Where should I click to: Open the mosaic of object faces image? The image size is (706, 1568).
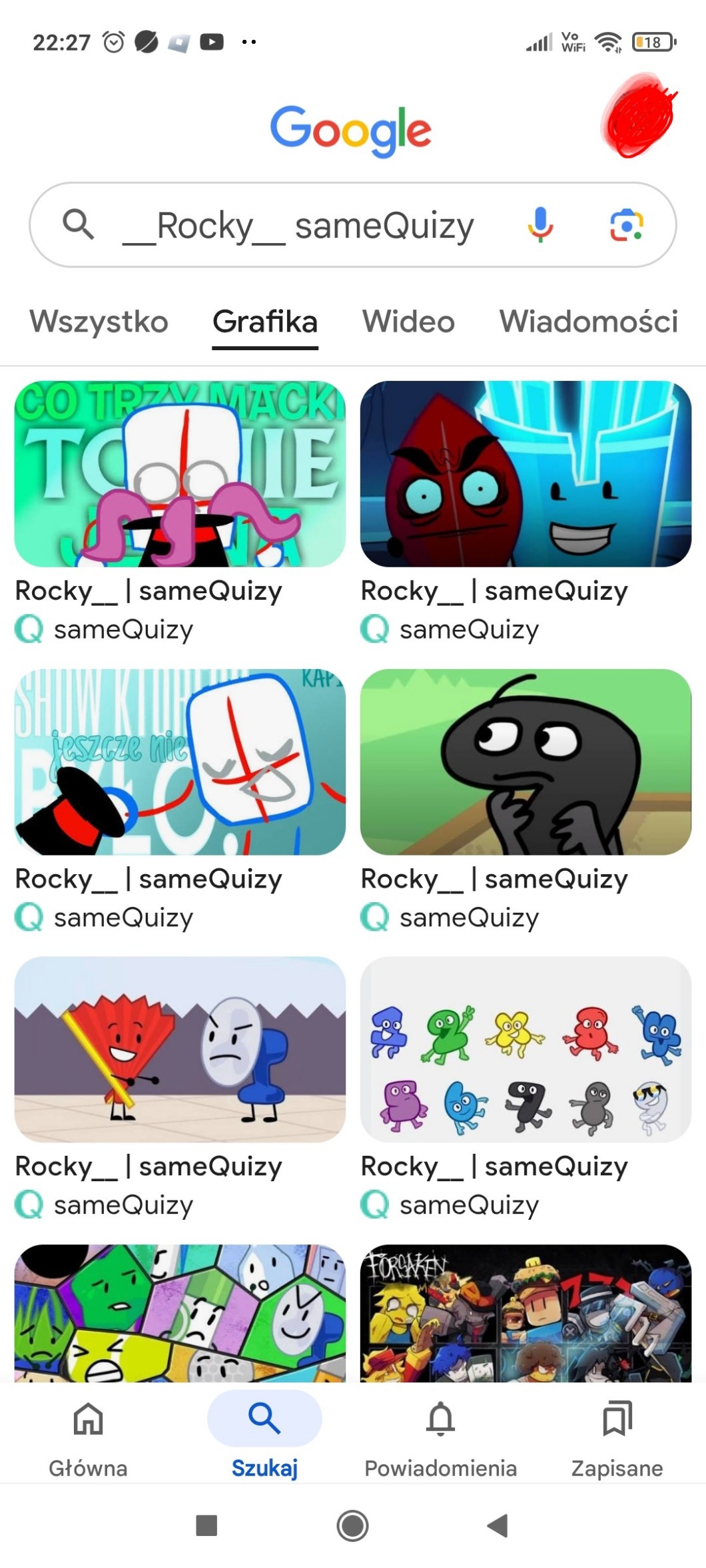[x=180, y=1312]
